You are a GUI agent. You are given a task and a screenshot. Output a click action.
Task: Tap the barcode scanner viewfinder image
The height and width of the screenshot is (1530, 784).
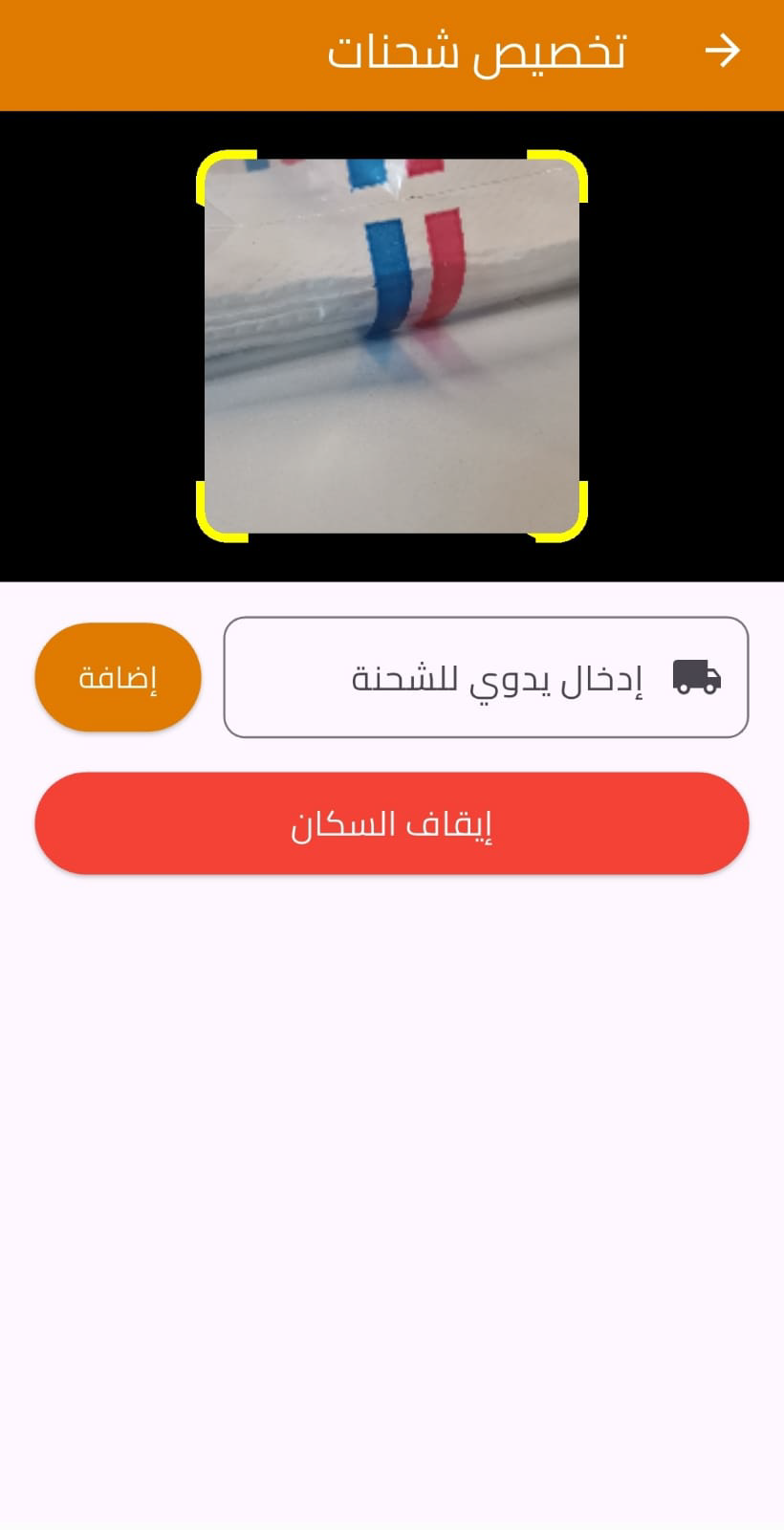pyautogui.click(x=392, y=344)
